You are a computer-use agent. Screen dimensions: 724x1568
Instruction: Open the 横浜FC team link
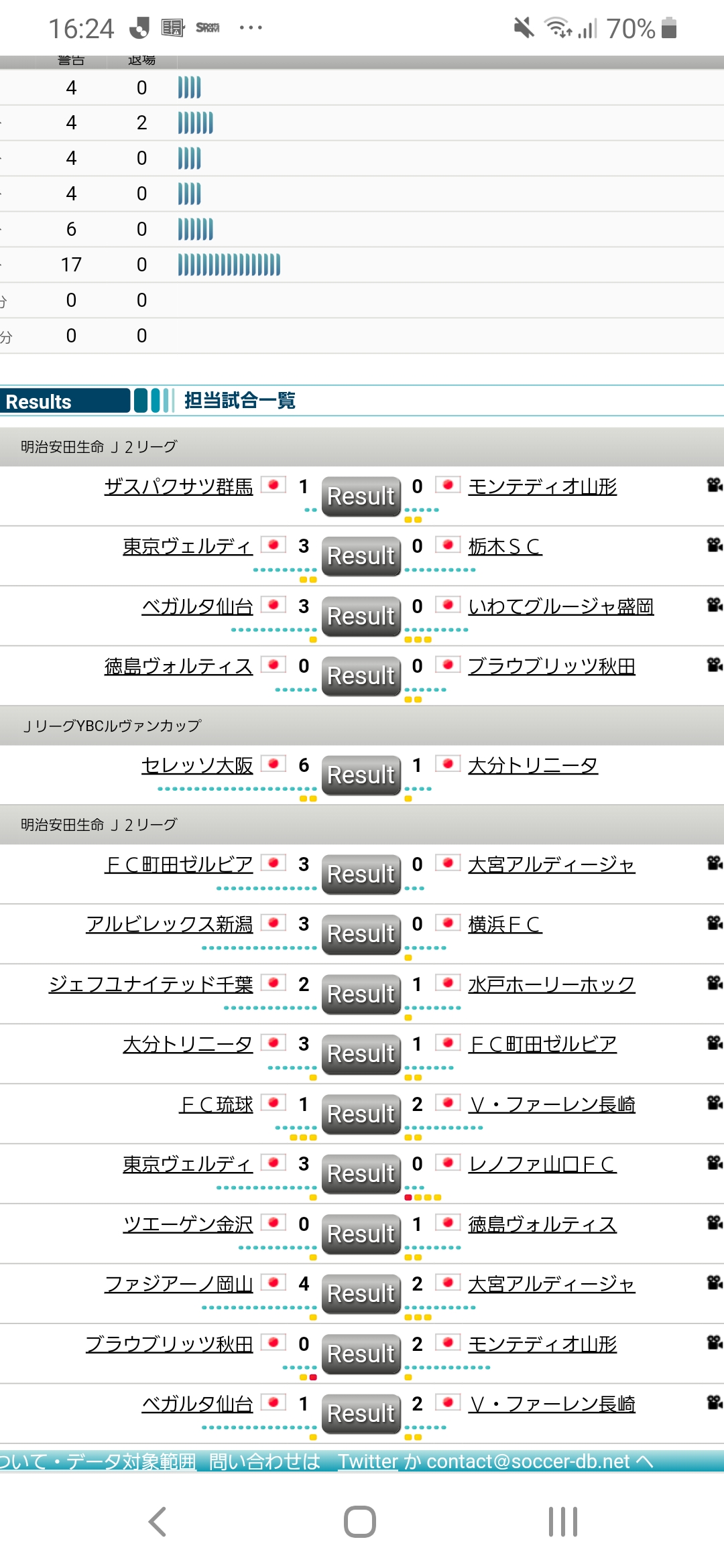coord(505,925)
